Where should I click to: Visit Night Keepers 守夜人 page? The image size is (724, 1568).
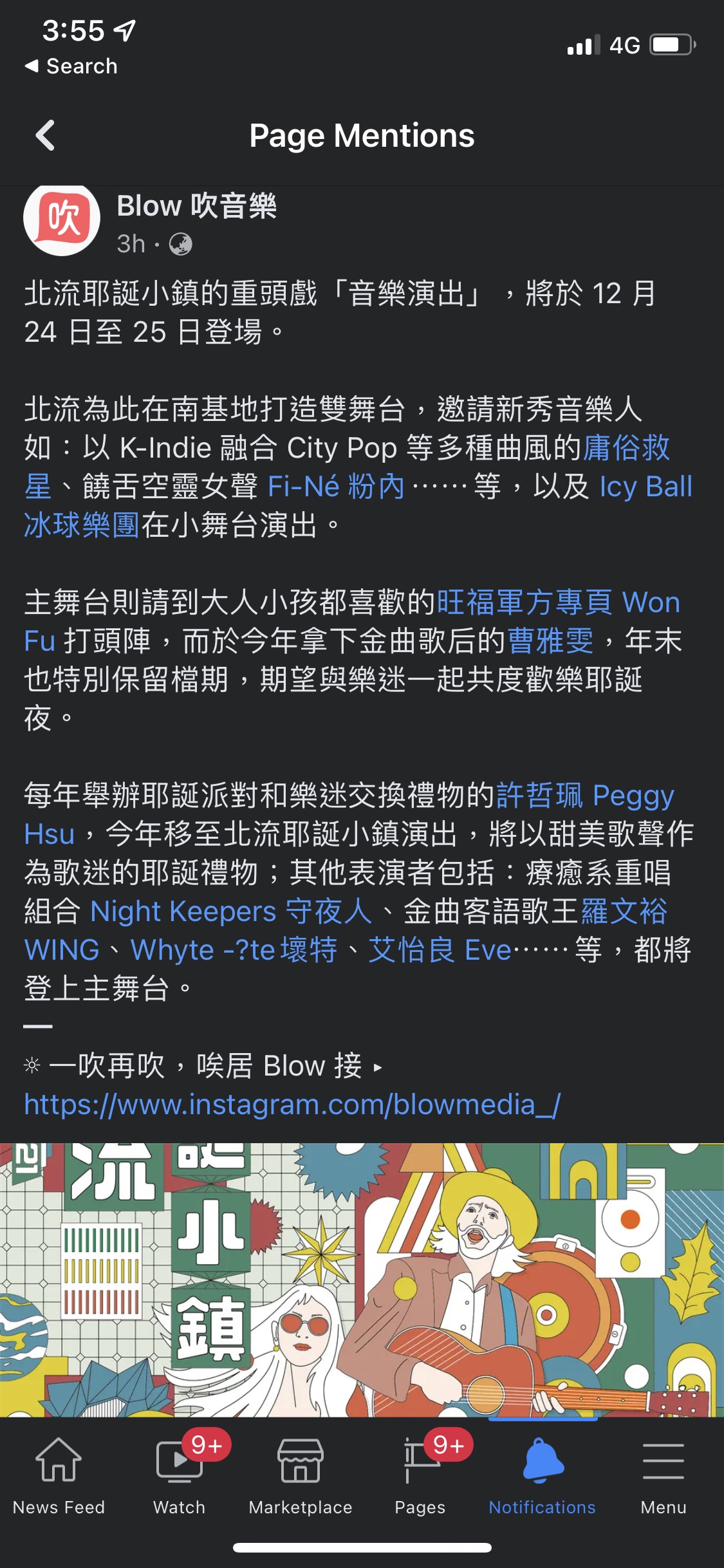coord(230,911)
